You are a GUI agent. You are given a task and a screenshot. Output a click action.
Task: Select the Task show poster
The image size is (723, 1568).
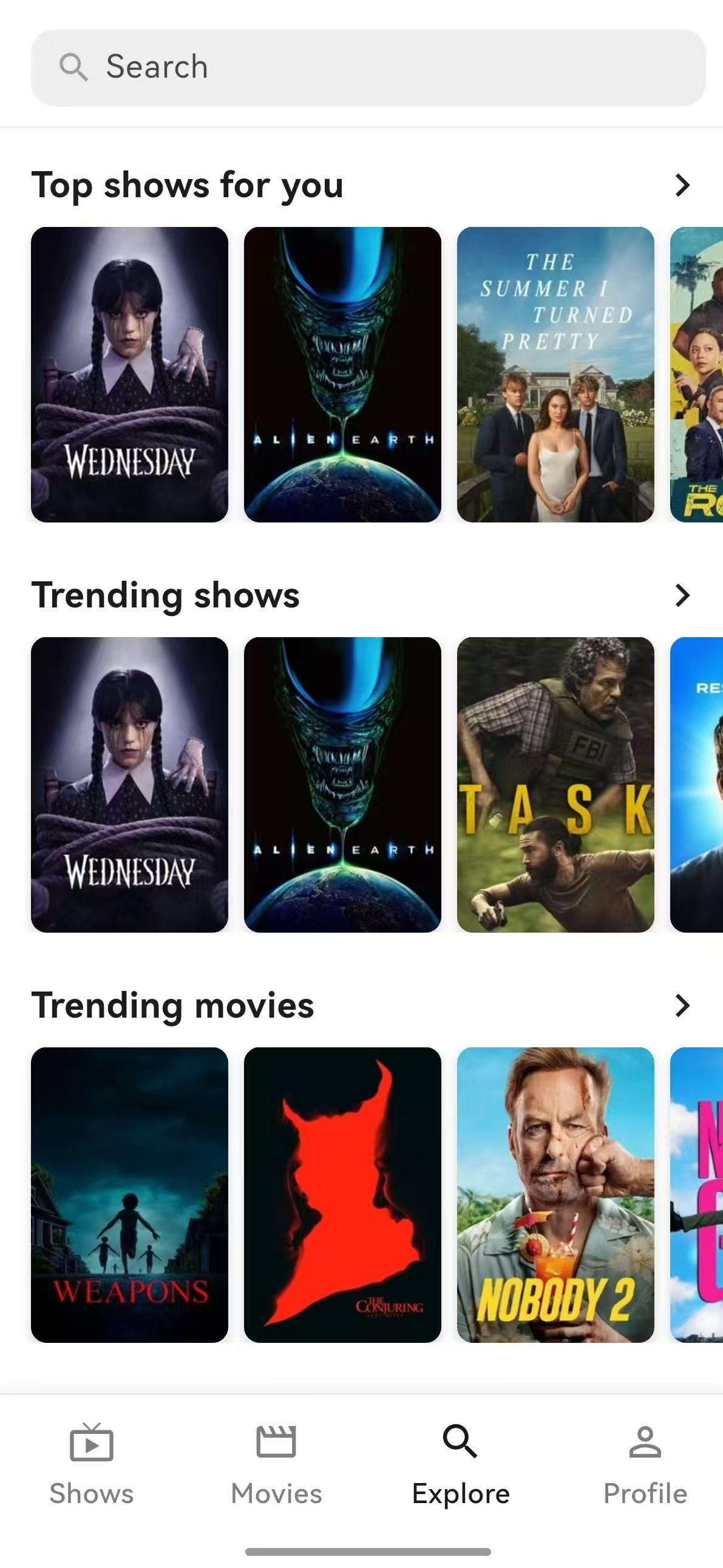[x=555, y=785]
